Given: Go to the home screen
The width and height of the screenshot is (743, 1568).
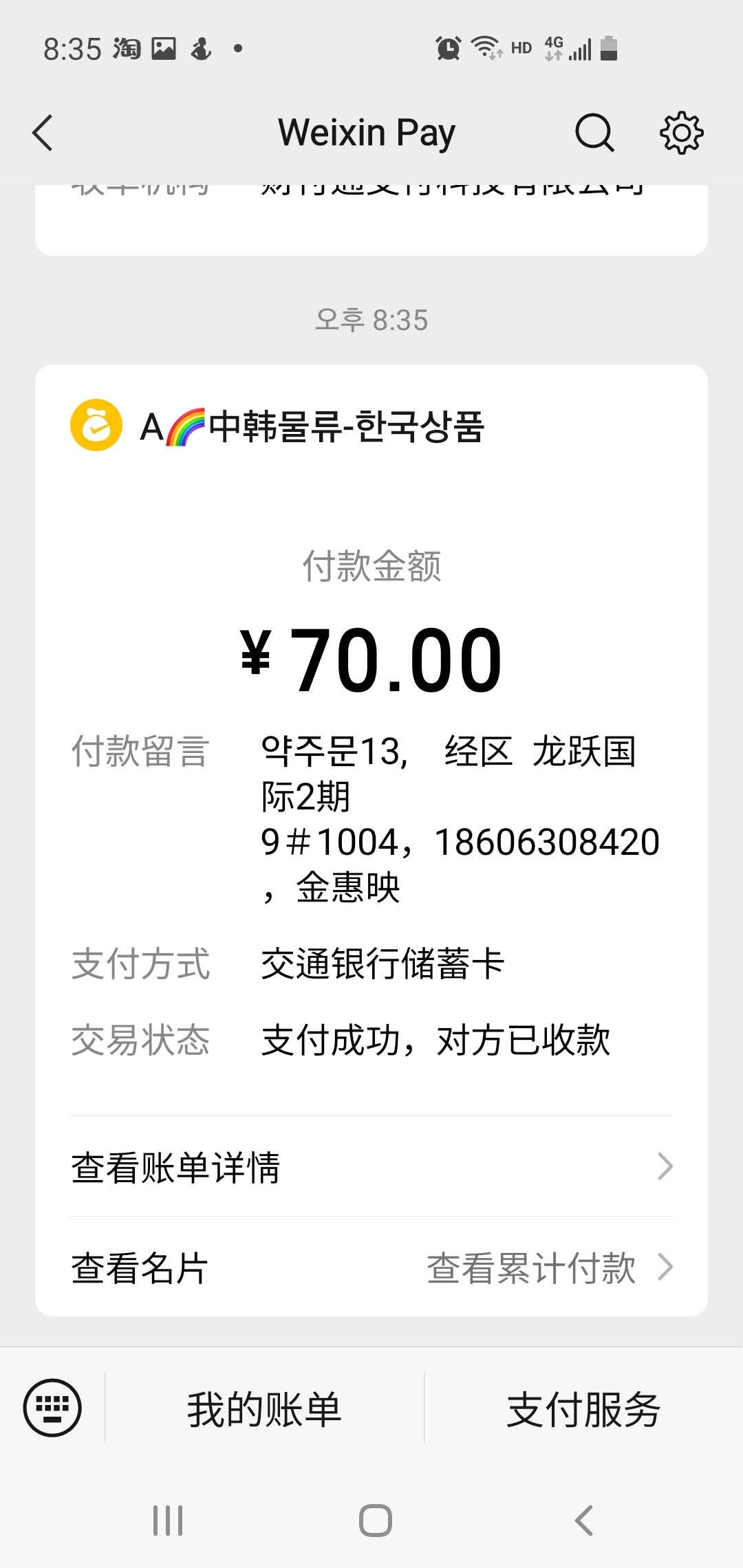Looking at the screenshot, I should [376, 1520].
